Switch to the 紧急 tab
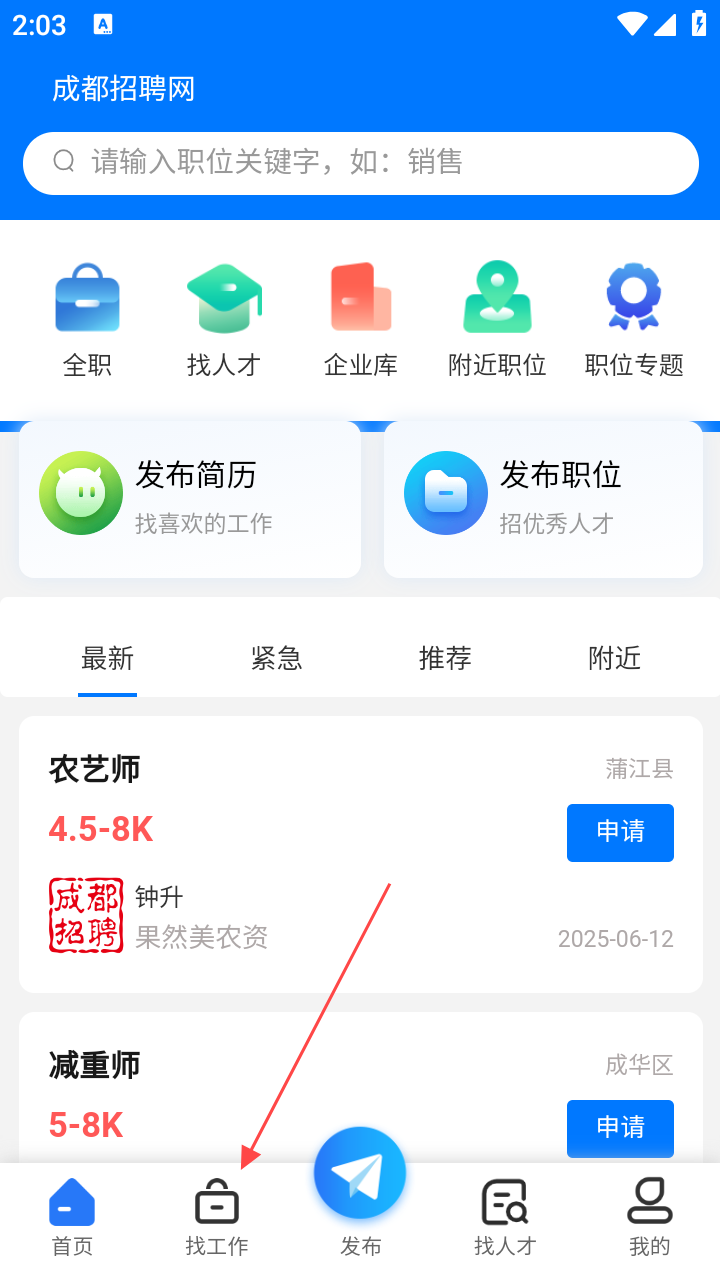Screen dimensions: 720x1280 click(x=276, y=658)
